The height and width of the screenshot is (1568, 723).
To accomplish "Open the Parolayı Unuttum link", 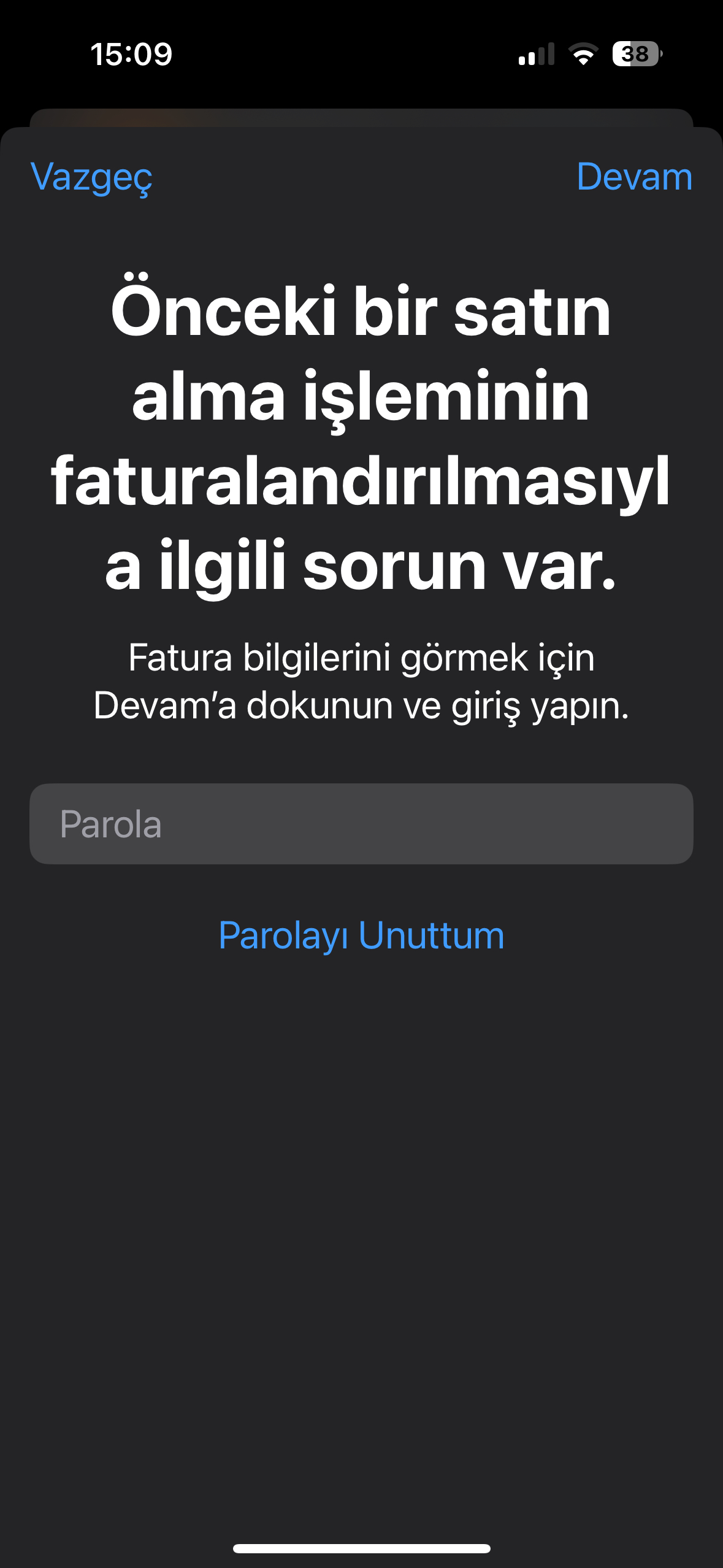I will (361, 936).
